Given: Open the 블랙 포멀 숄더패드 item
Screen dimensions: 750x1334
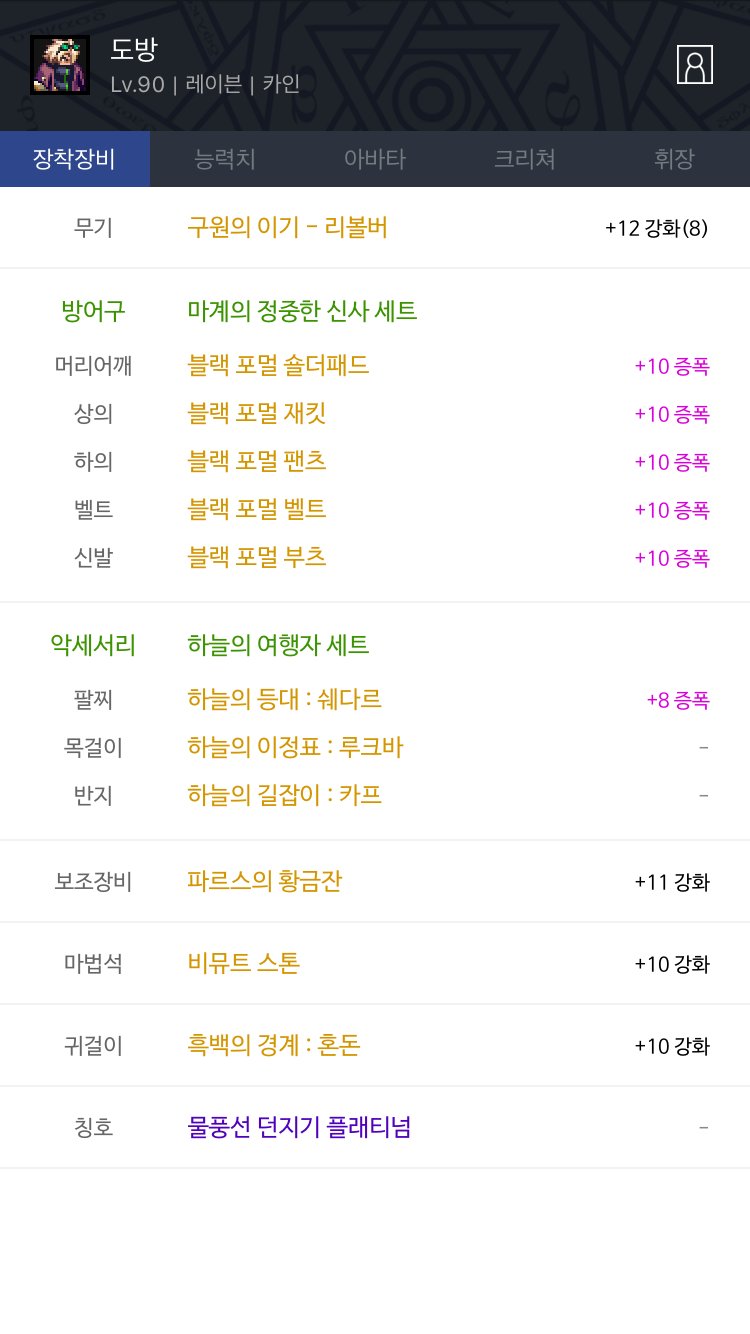Looking at the screenshot, I should pyautogui.click(x=278, y=365).
